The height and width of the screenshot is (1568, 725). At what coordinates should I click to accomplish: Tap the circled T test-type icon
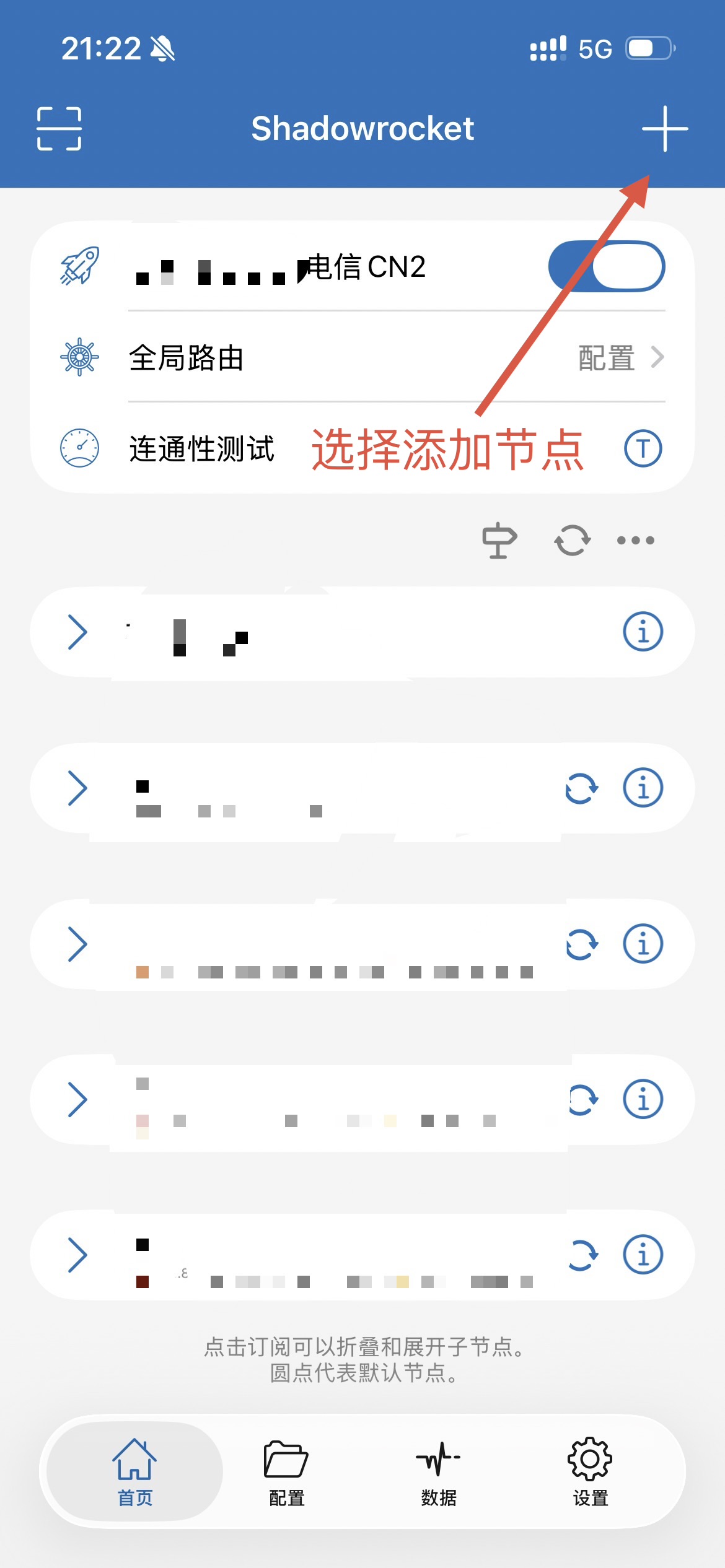pyautogui.click(x=643, y=448)
